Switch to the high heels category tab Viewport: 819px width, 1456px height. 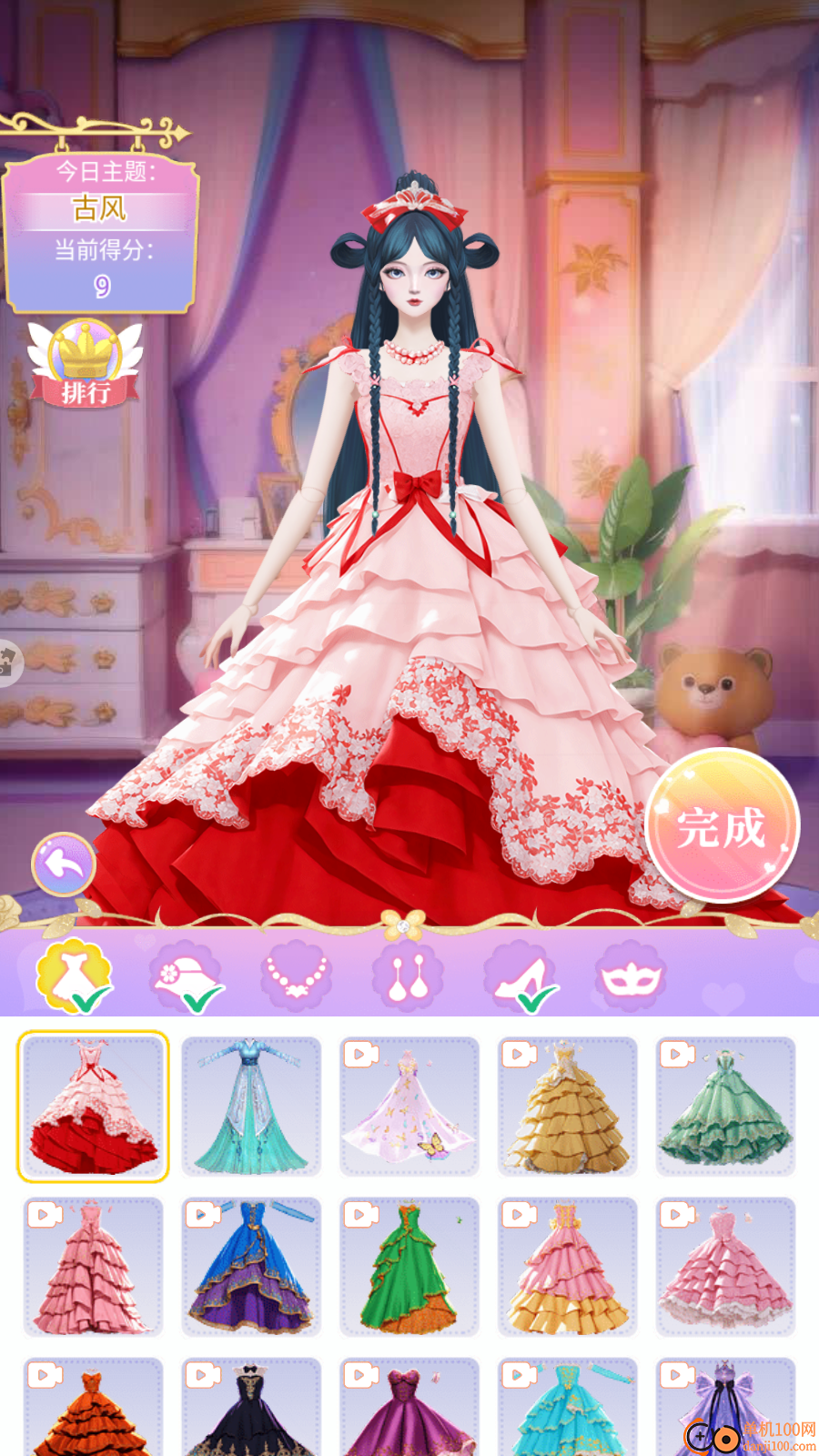pos(520,976)
